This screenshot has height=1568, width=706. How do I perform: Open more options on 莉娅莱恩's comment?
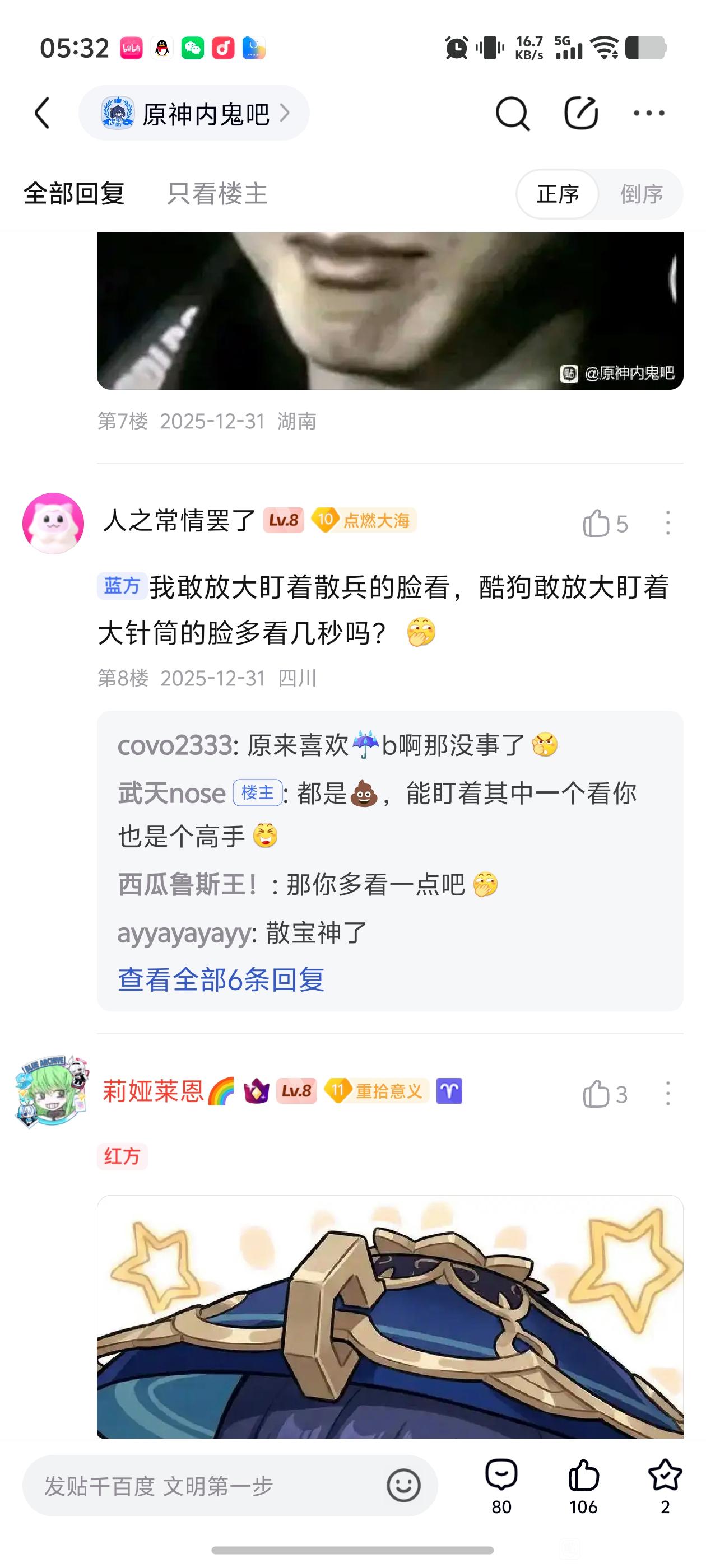point(668,1094)
